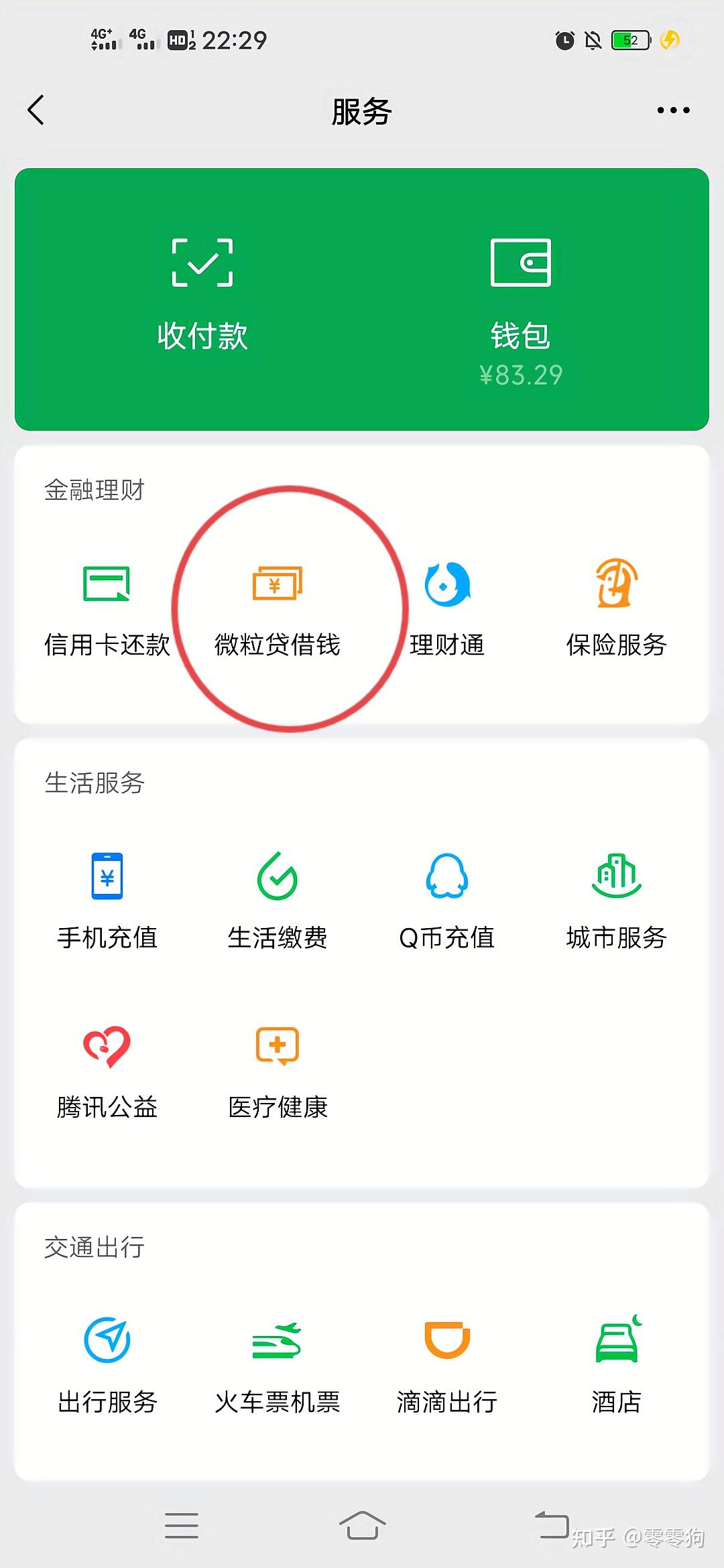
Task: Go back from the 服务 page
Action: 36,110
